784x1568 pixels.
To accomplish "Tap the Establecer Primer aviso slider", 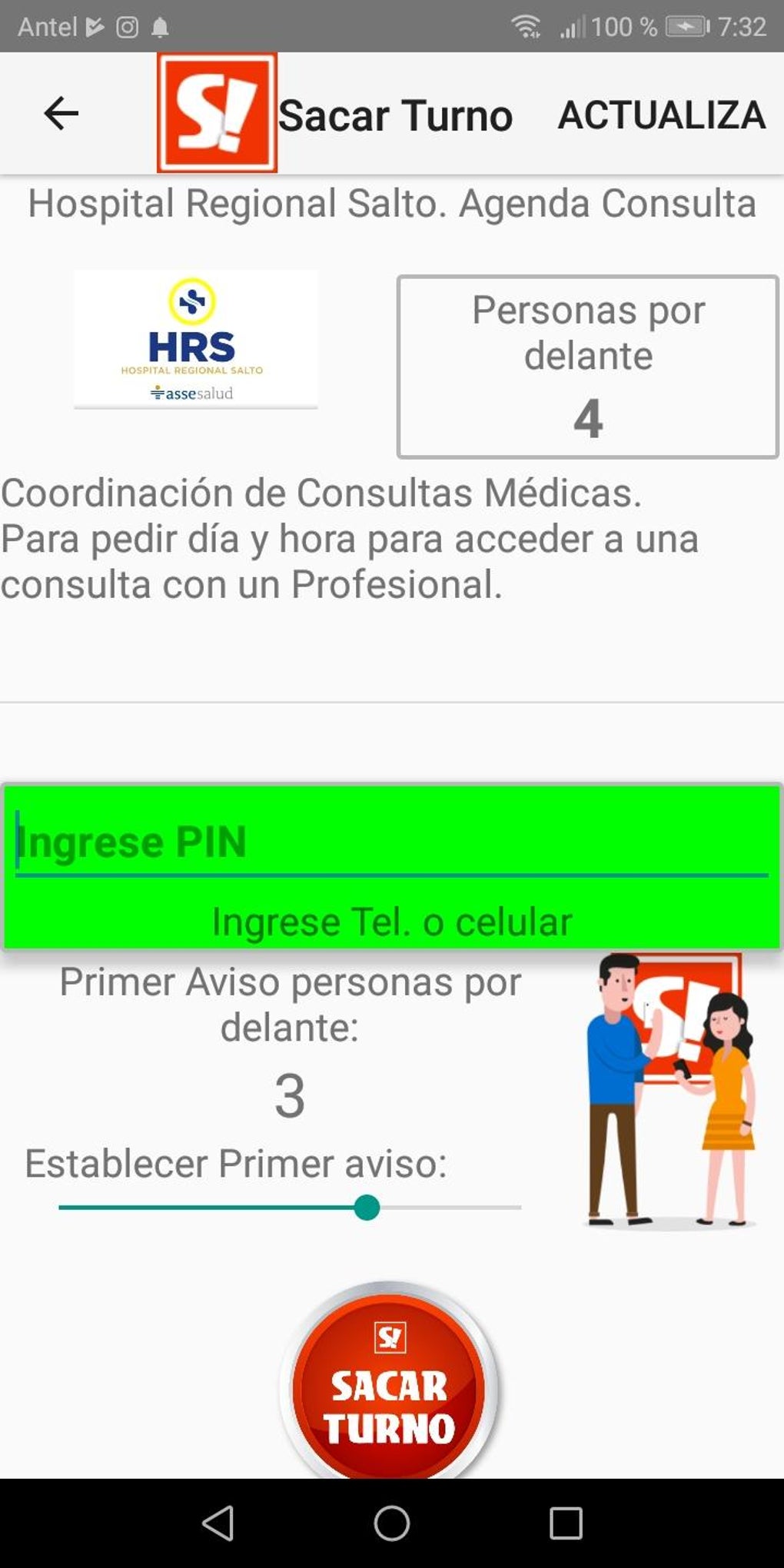I will click(367, 1208).
